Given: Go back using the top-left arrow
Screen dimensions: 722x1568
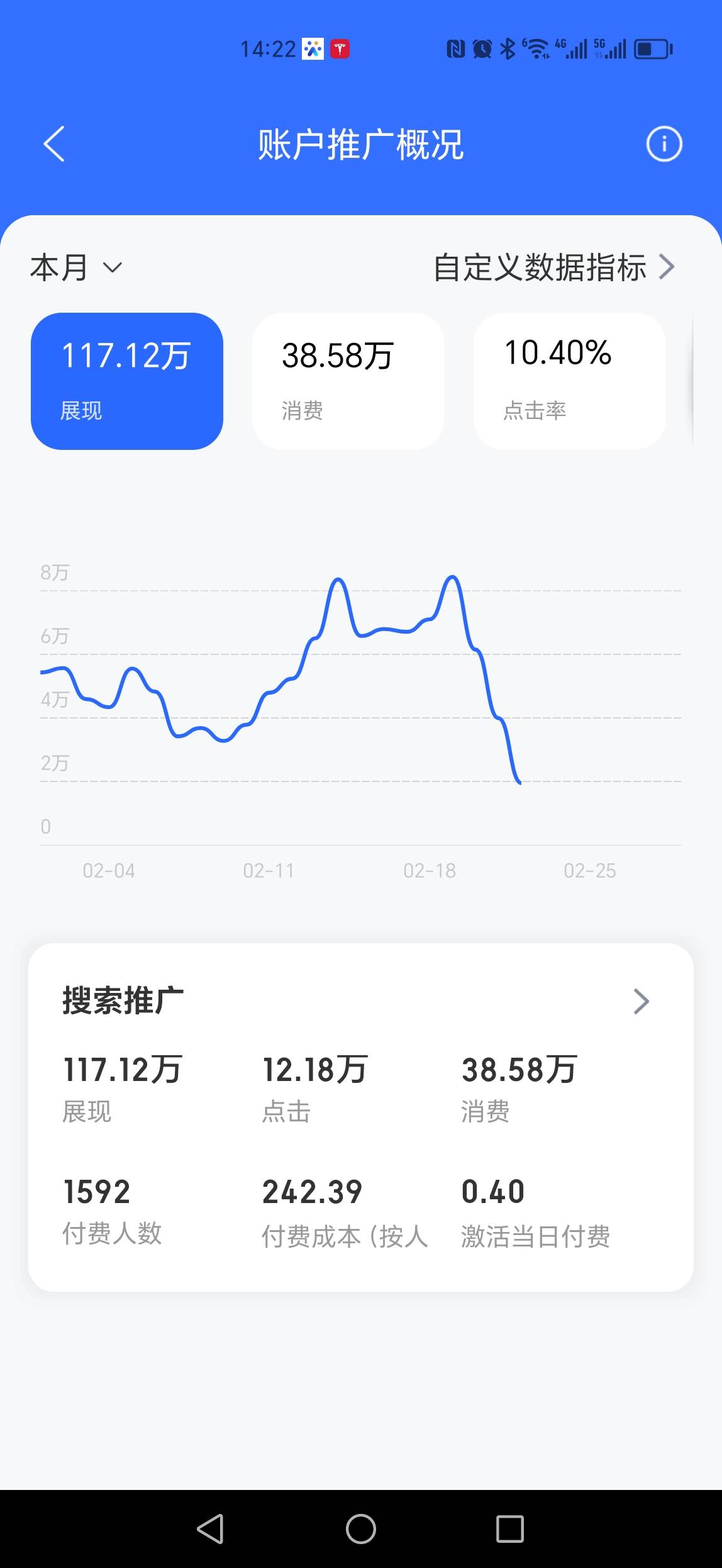Looking at the screenshot, I should point(54,144).
